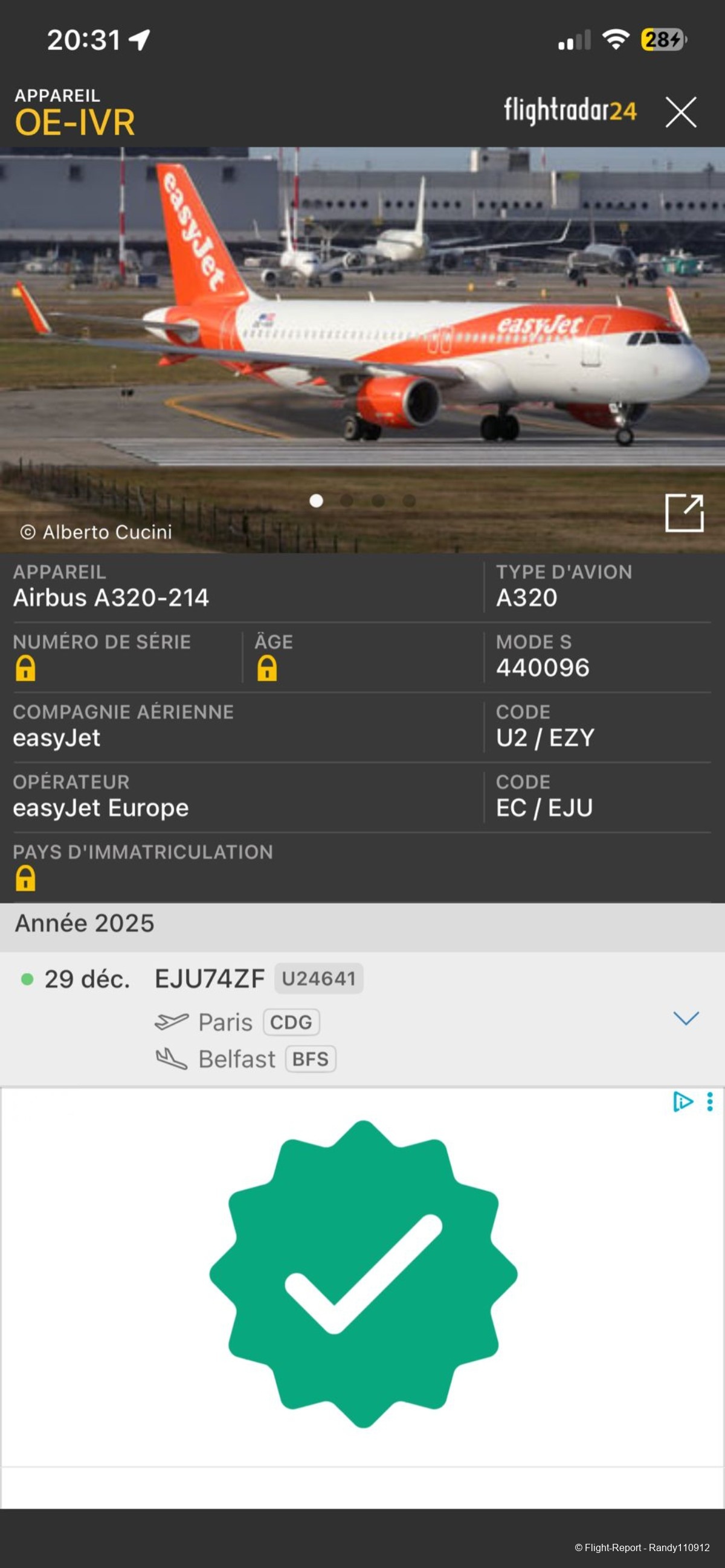Open the green checkmark advertisement
Image resolution: width=725 pixels, height=1568 pixels.
(x=363, y=1273)
